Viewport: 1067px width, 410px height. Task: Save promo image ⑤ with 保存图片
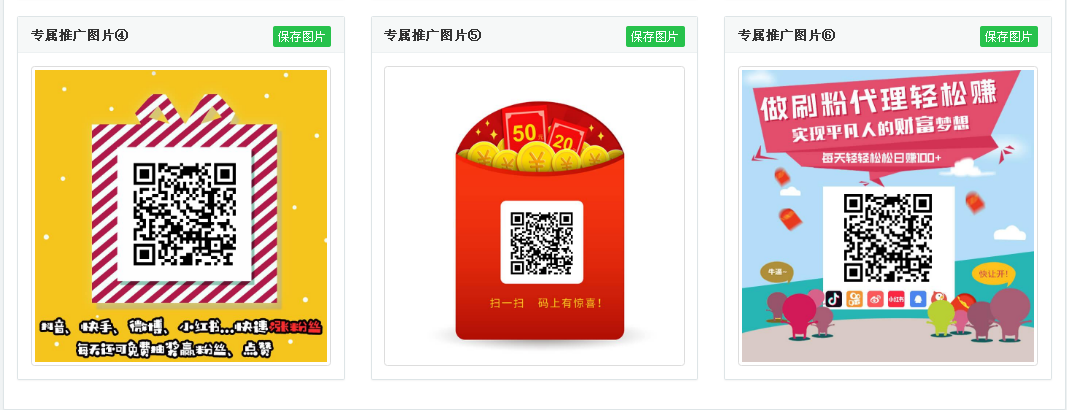[x=655, y=37]
